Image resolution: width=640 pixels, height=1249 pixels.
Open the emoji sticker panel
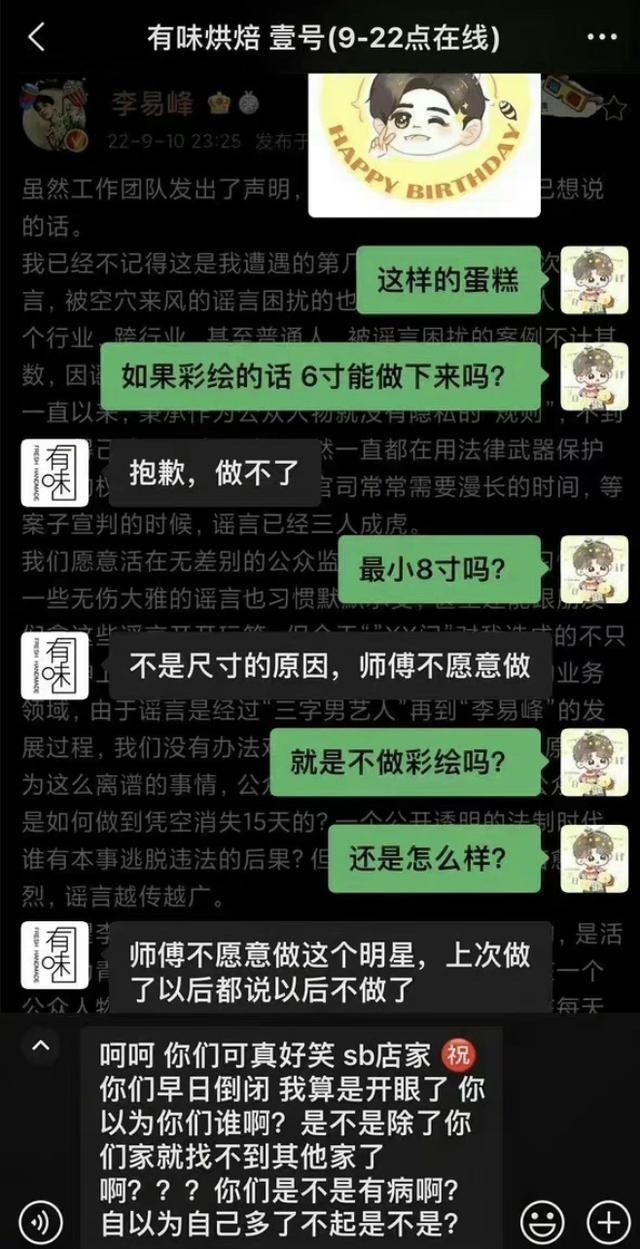[541, 1220]
